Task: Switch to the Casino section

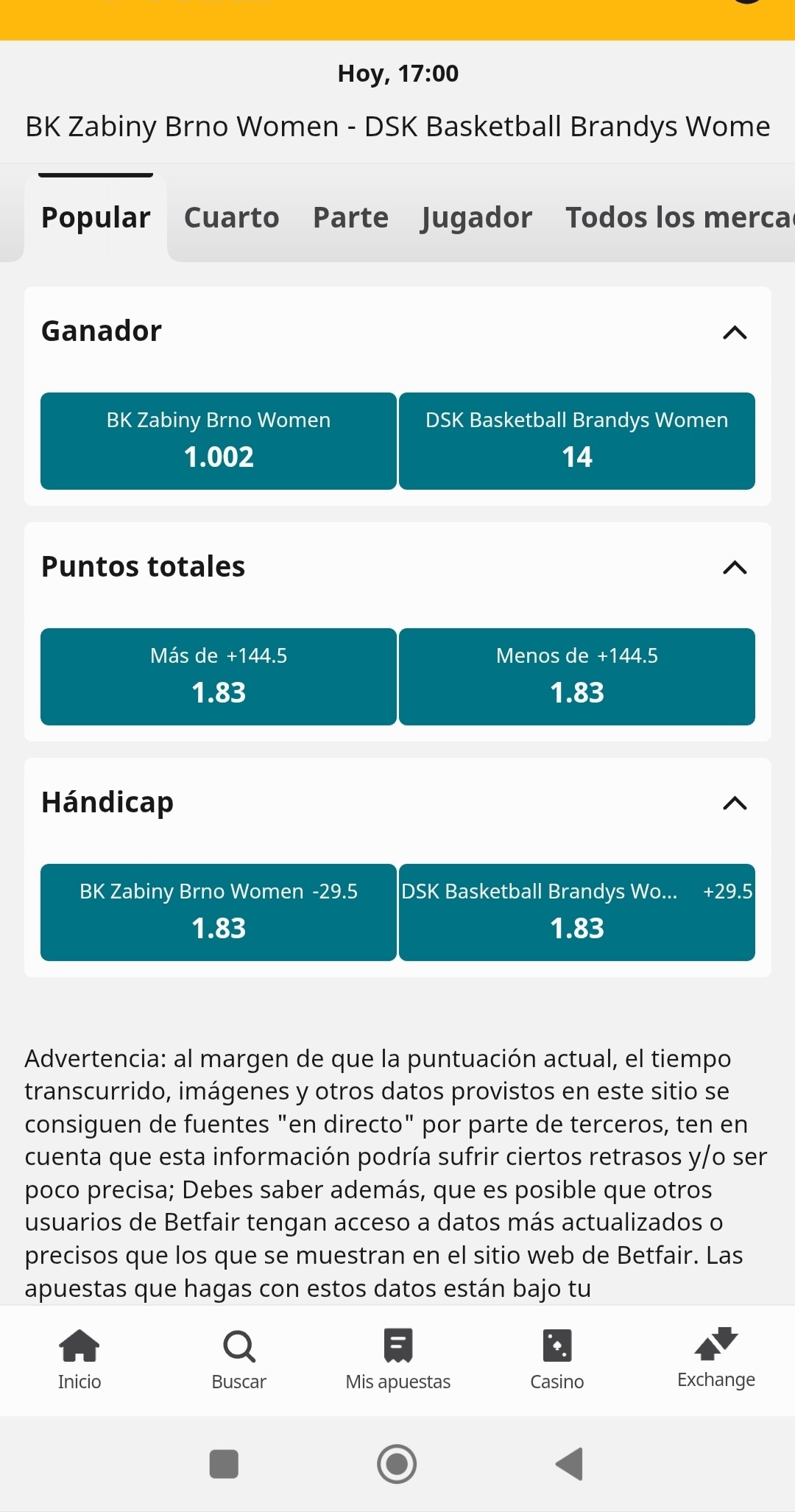Action: [x=556, y=1360]
